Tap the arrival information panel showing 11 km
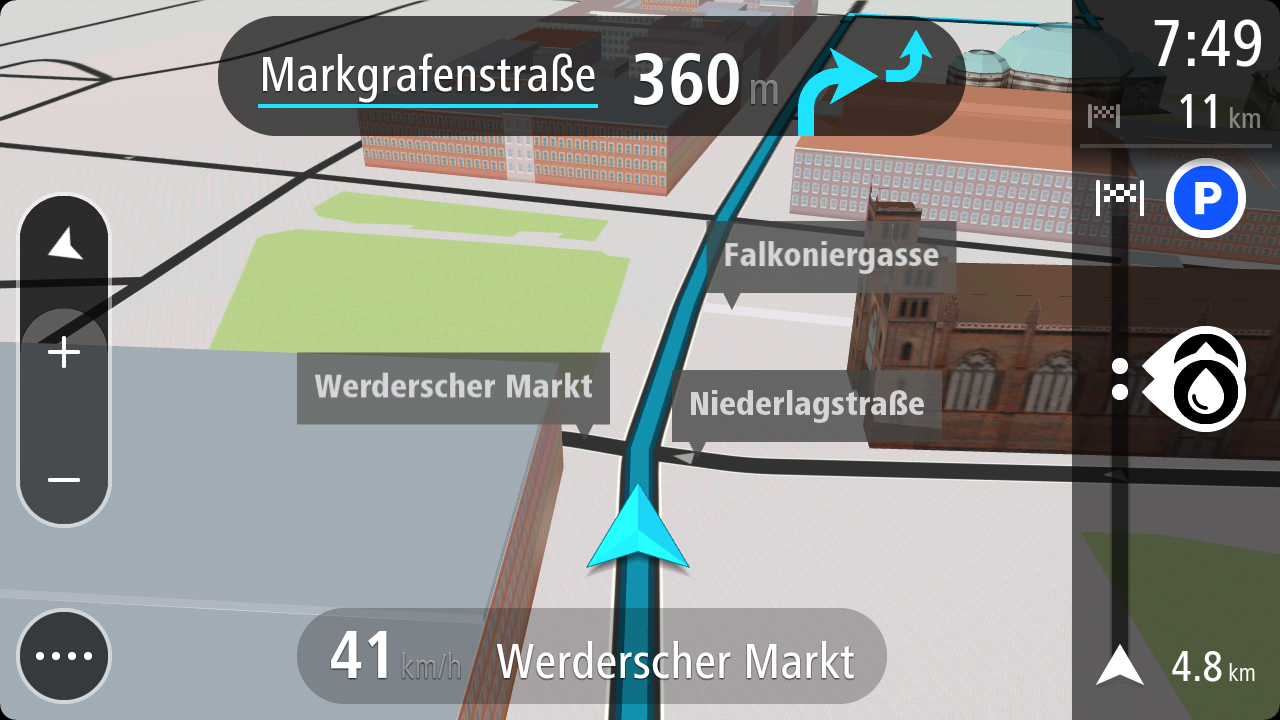The width and height of the screenshot is (1280, 720). click(1176, 75)
